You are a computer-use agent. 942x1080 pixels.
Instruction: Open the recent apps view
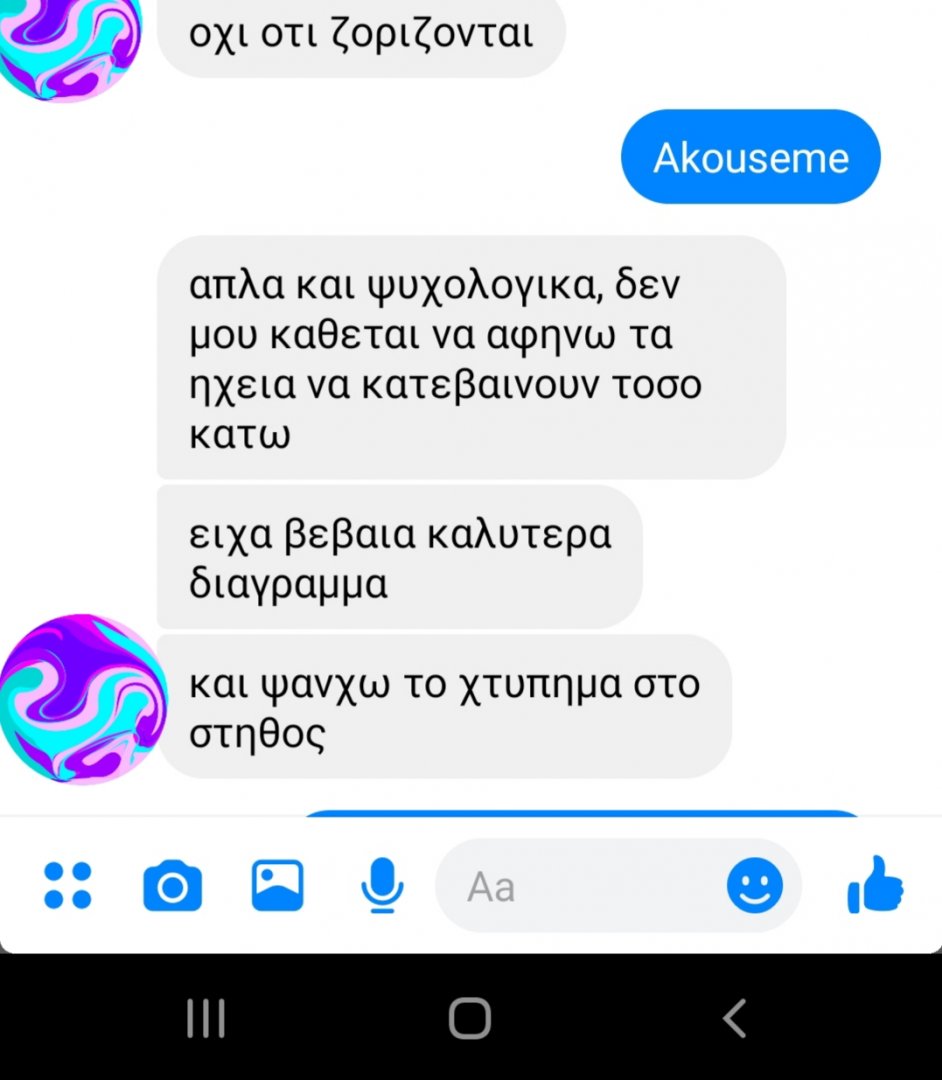(x=206, y=1018)
